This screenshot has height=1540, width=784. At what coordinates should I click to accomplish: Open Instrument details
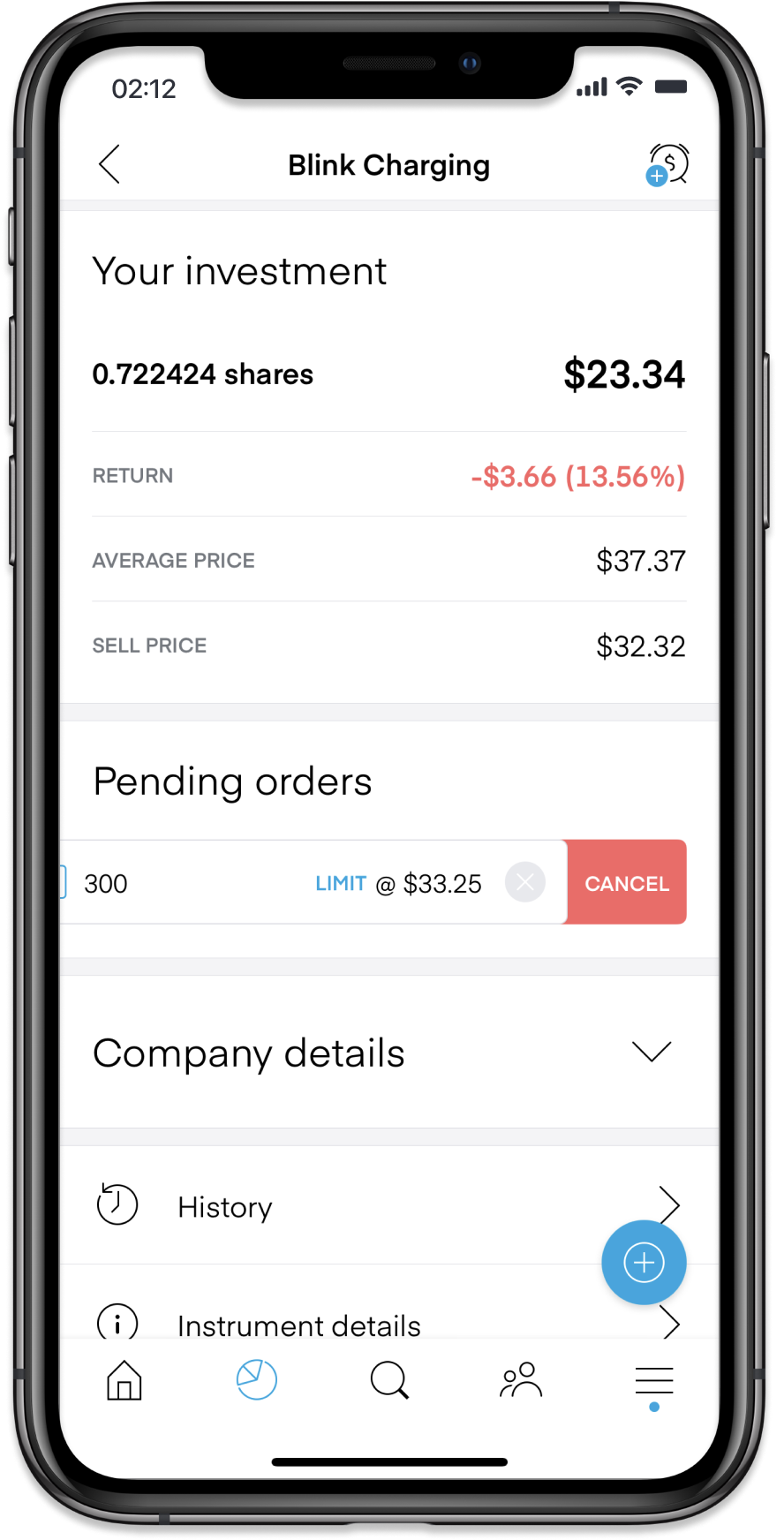[388, 1316]
